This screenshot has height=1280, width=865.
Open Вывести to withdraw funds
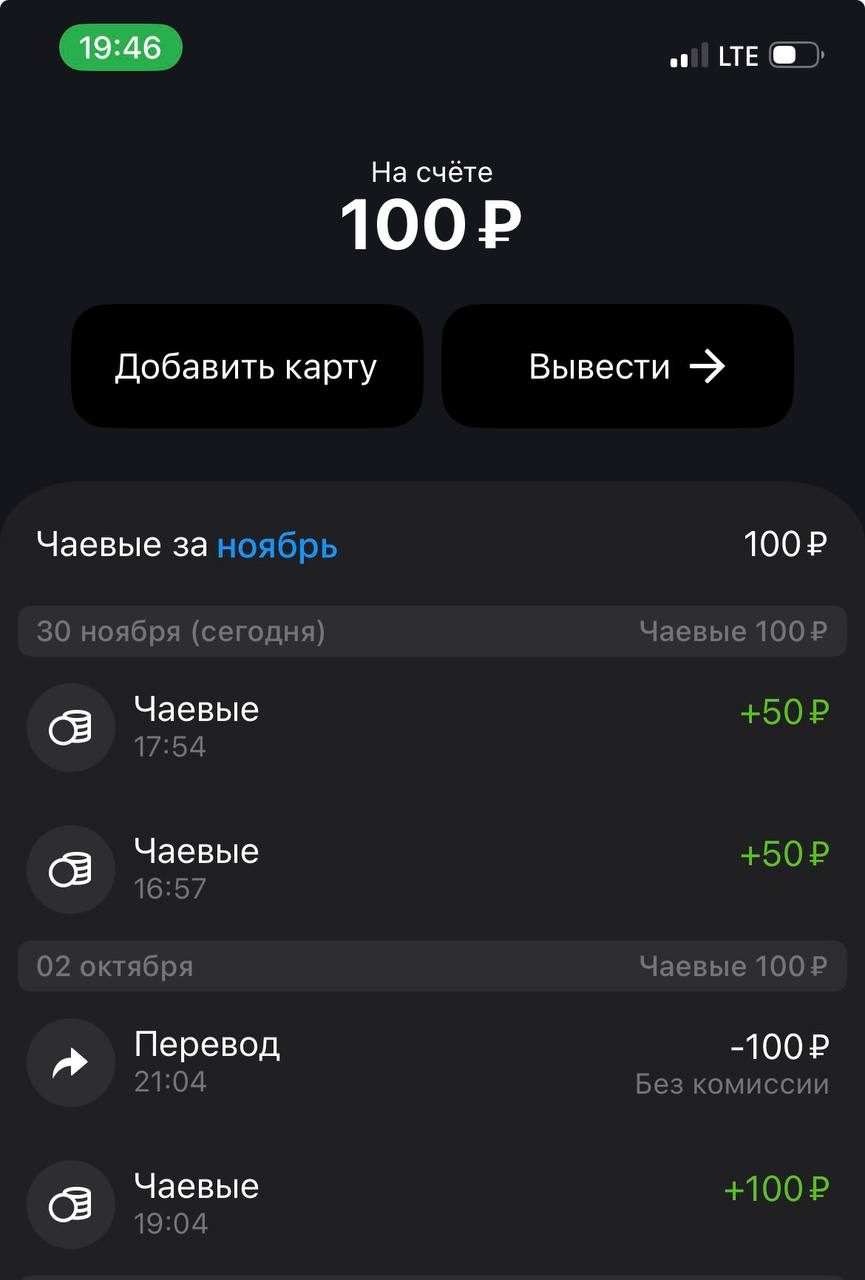617,367
